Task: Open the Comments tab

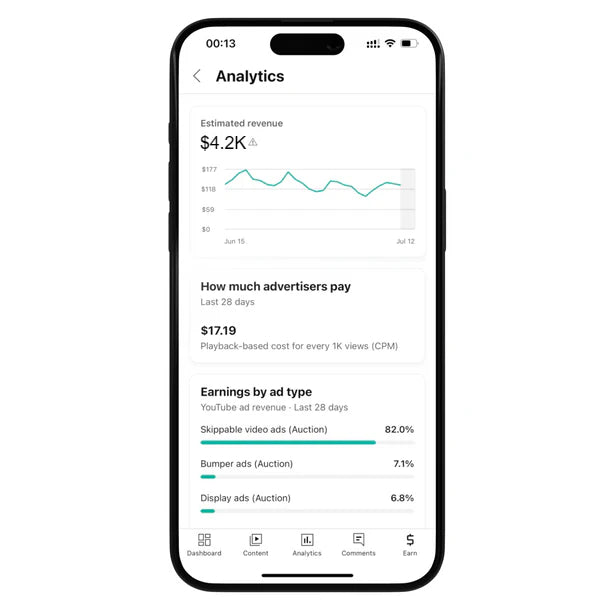Action: (358, 544)
